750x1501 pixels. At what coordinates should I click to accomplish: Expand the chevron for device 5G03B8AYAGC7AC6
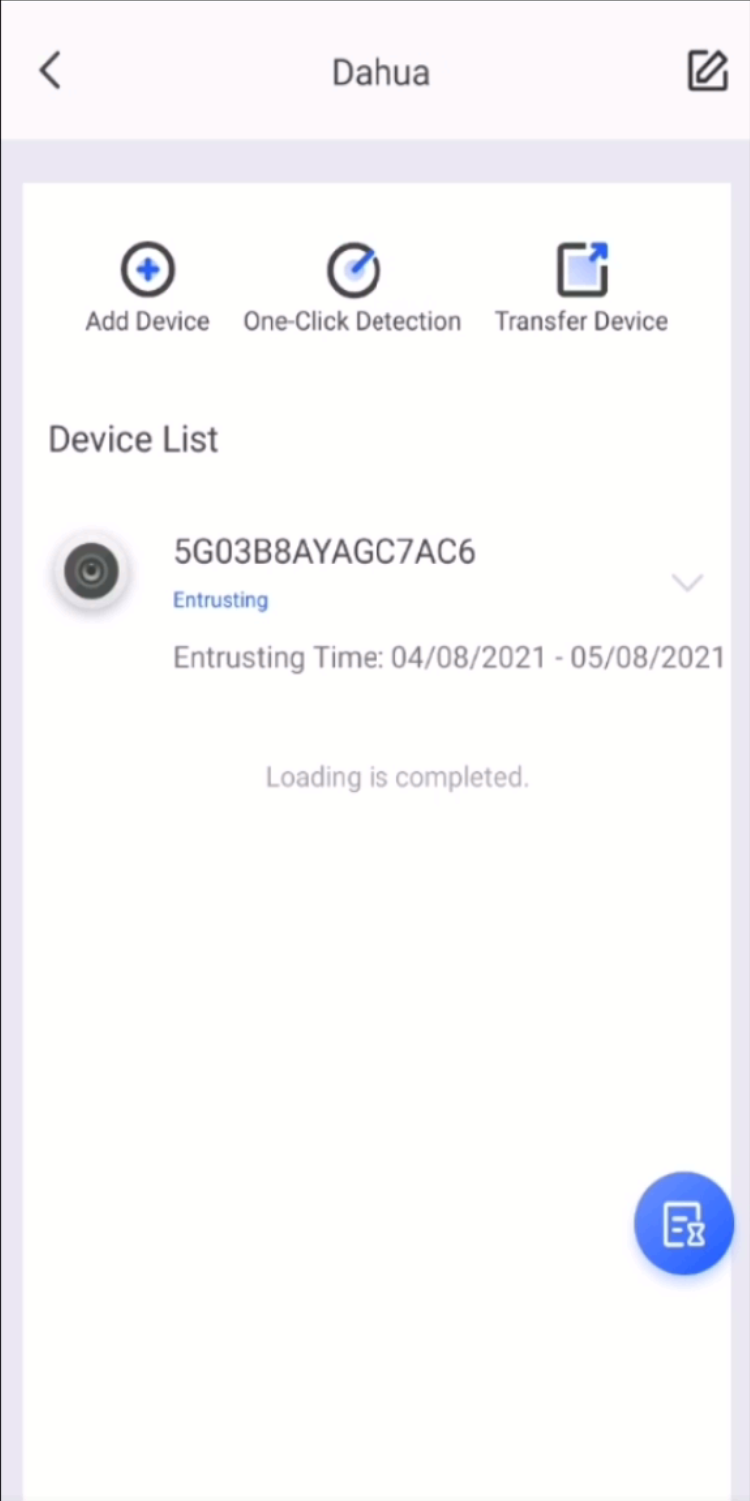[x=687, y=582]
